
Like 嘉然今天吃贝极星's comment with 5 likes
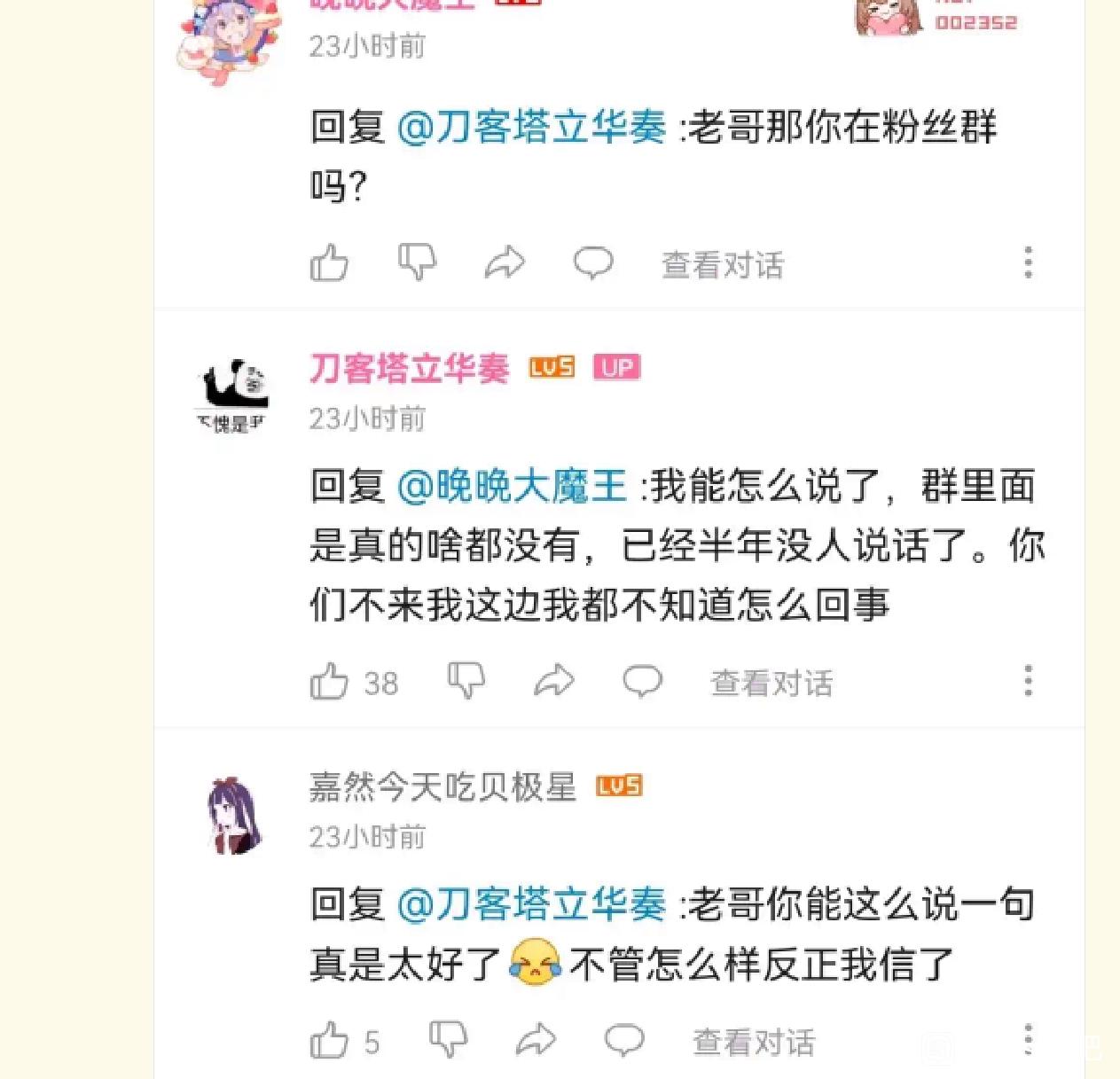[x=330, y=1041]
